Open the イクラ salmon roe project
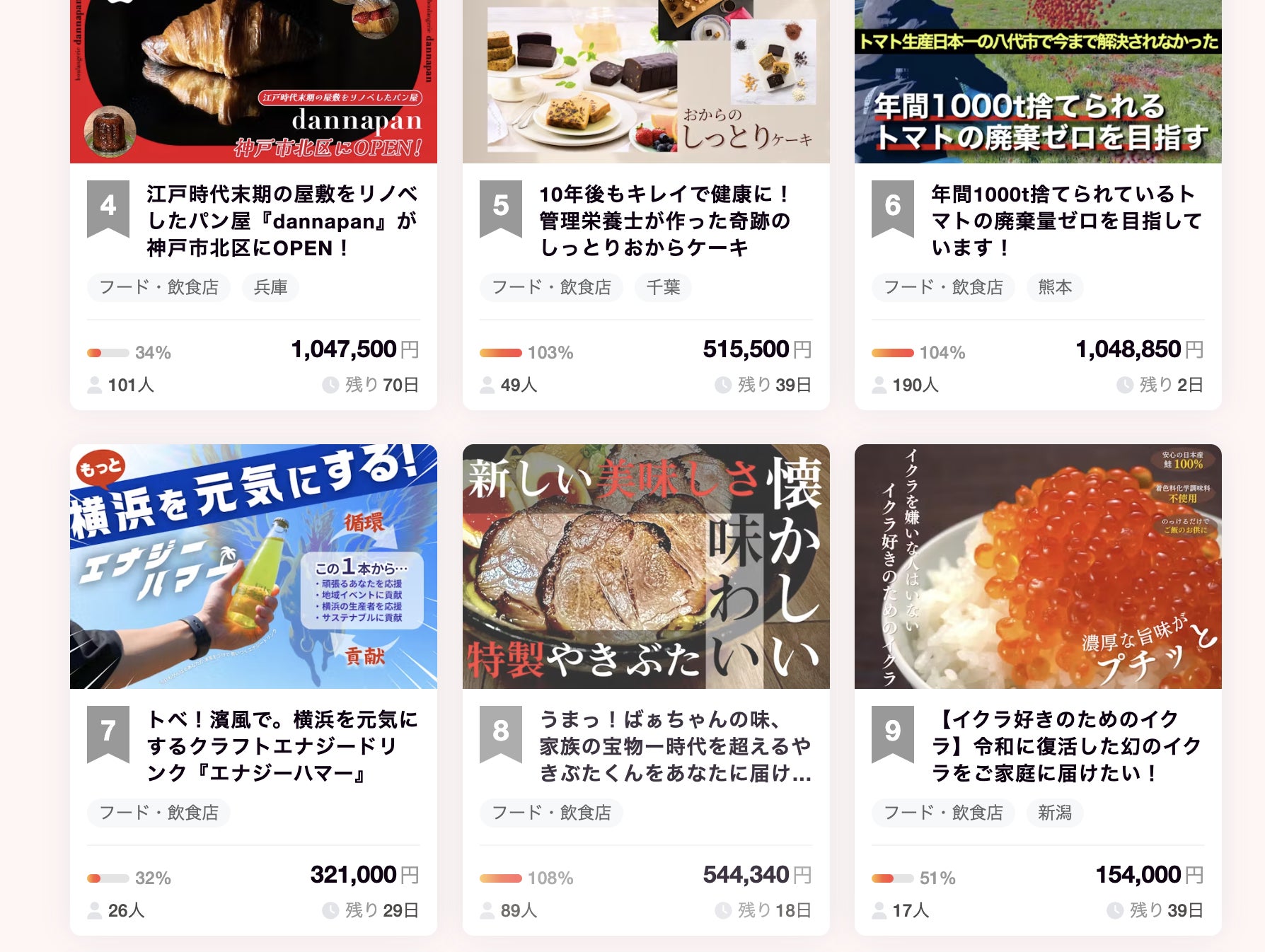Viewport: 1265px width, 952px height. coord(1065,746)
